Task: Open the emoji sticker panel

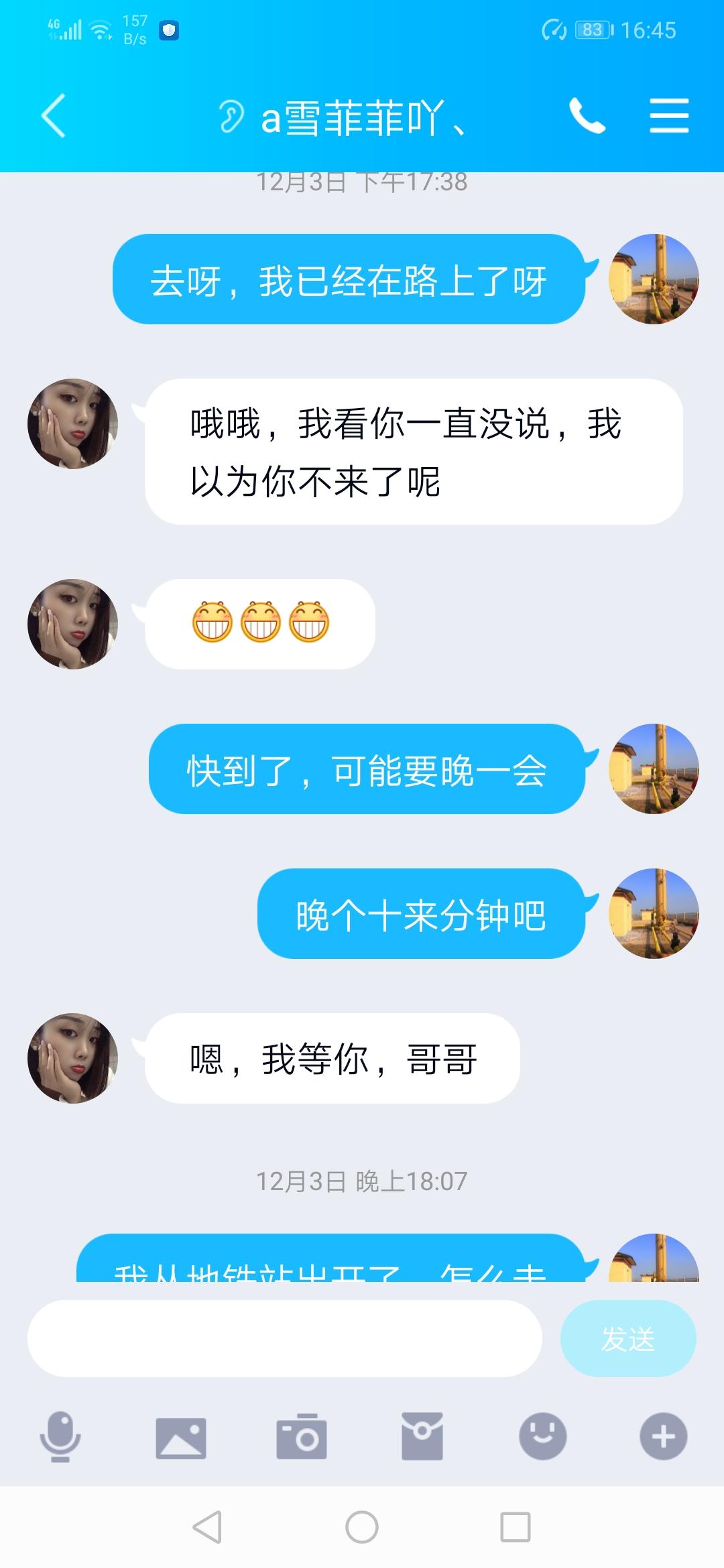Action: tap(543, 1436)
